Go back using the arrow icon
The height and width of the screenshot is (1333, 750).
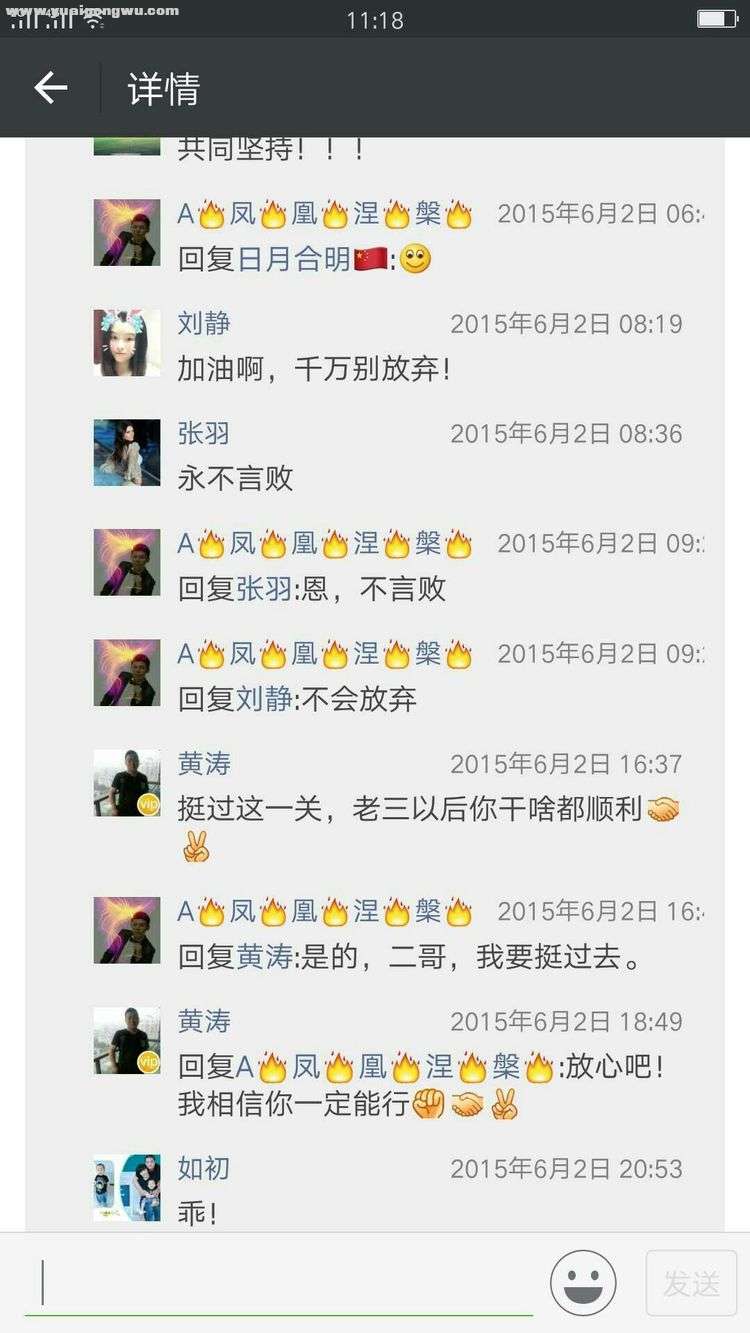tap(51, 88)
